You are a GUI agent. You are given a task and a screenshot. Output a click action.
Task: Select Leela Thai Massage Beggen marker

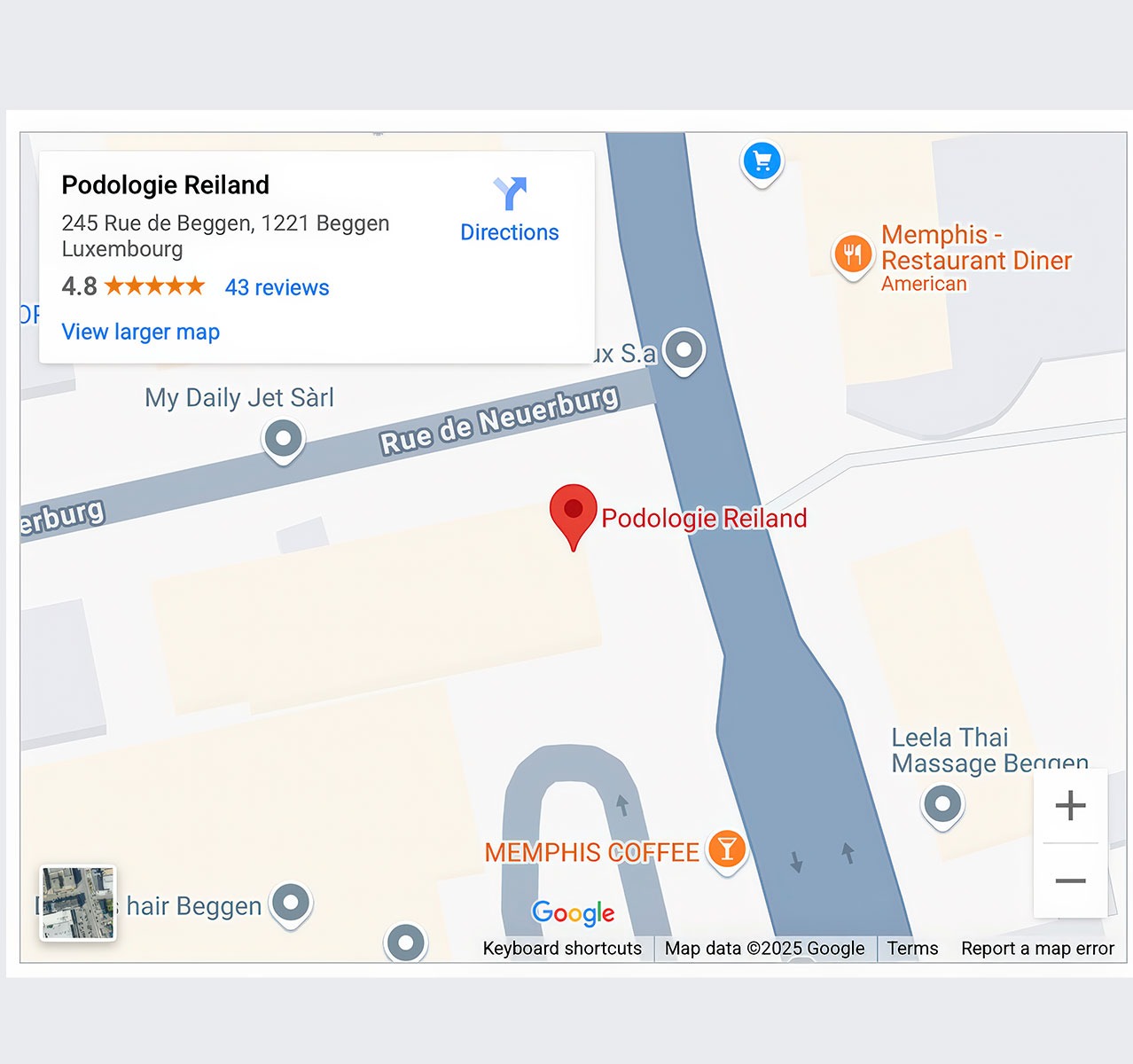(x=942, y=805)
